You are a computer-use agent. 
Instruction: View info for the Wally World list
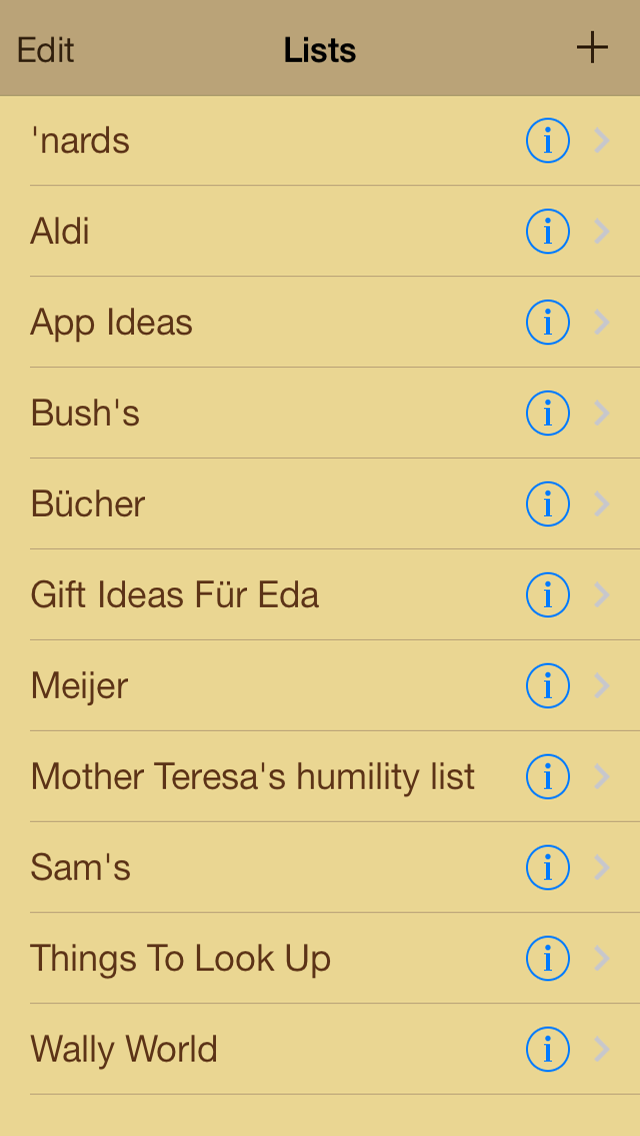click(547, 1050)
